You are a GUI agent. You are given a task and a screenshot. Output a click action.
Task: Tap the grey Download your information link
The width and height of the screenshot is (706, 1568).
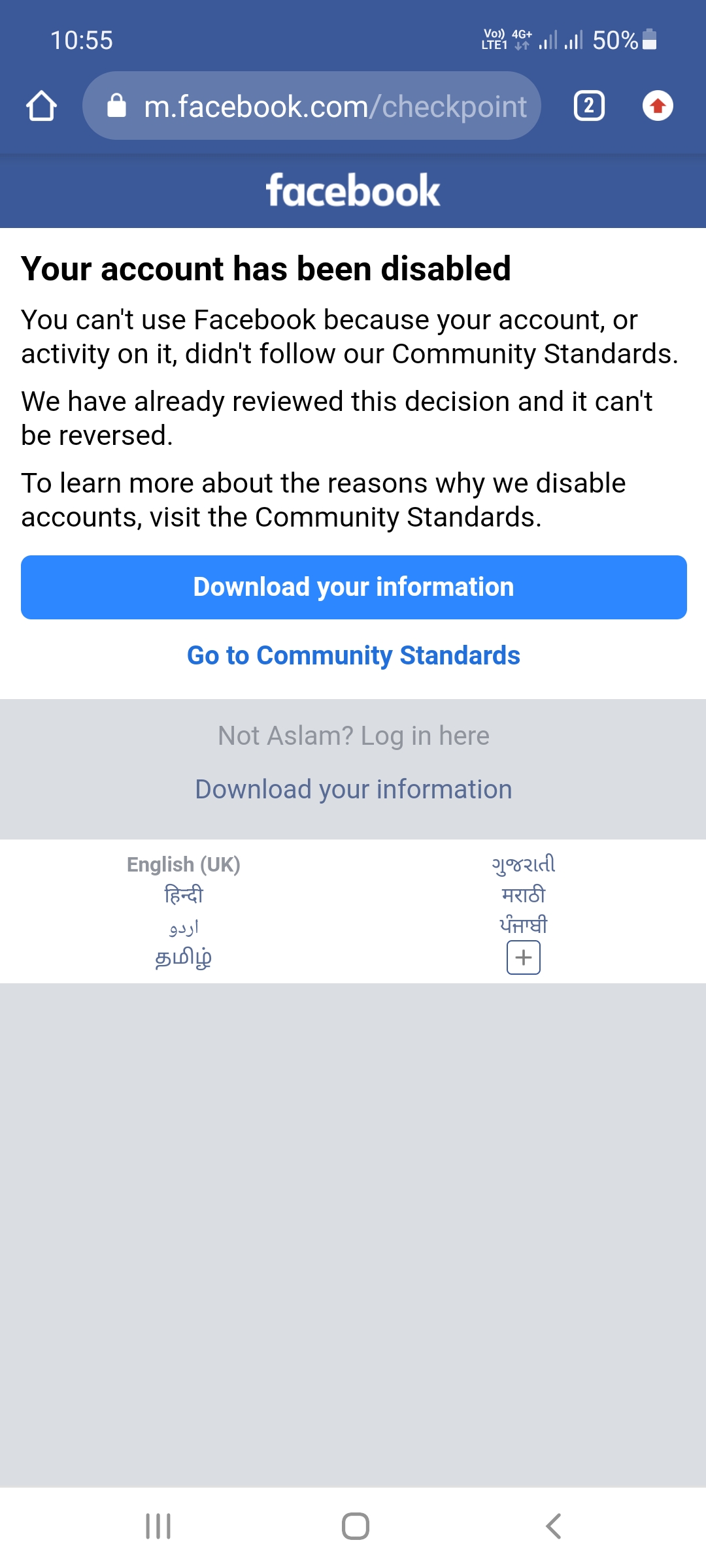[x=354, y=789]
